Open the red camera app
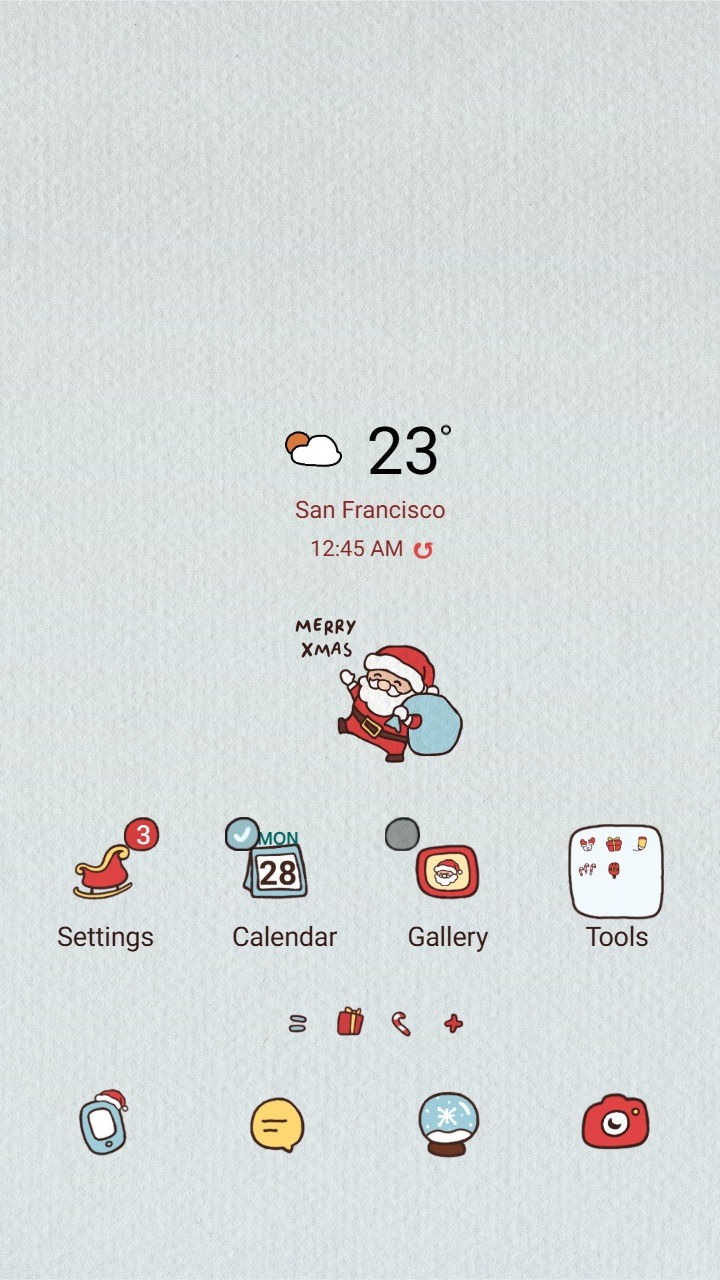Image resolution: width=720 pixels, height=1280 pixels. click(615, 1122)
